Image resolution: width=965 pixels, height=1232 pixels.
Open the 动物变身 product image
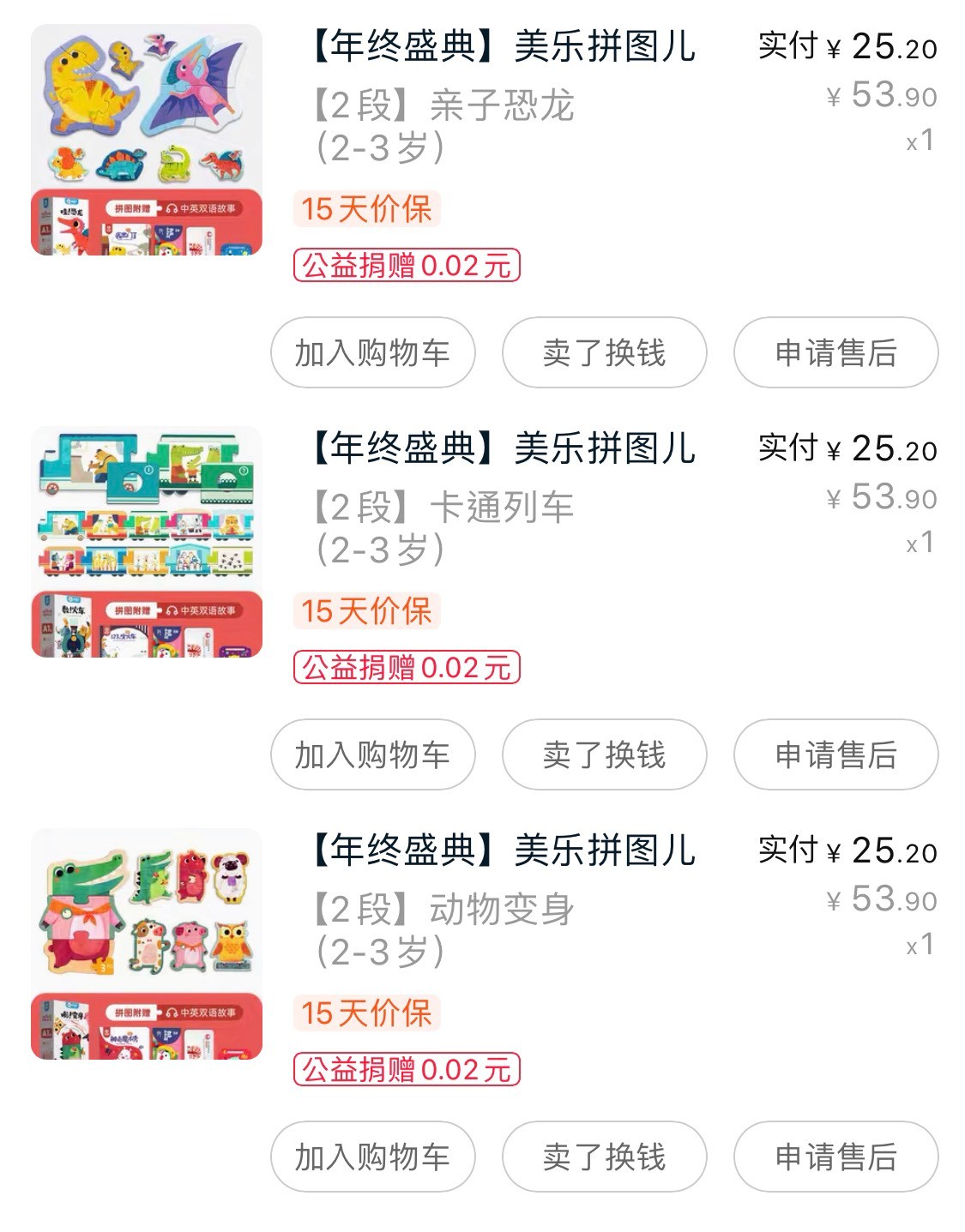(147, 944)
